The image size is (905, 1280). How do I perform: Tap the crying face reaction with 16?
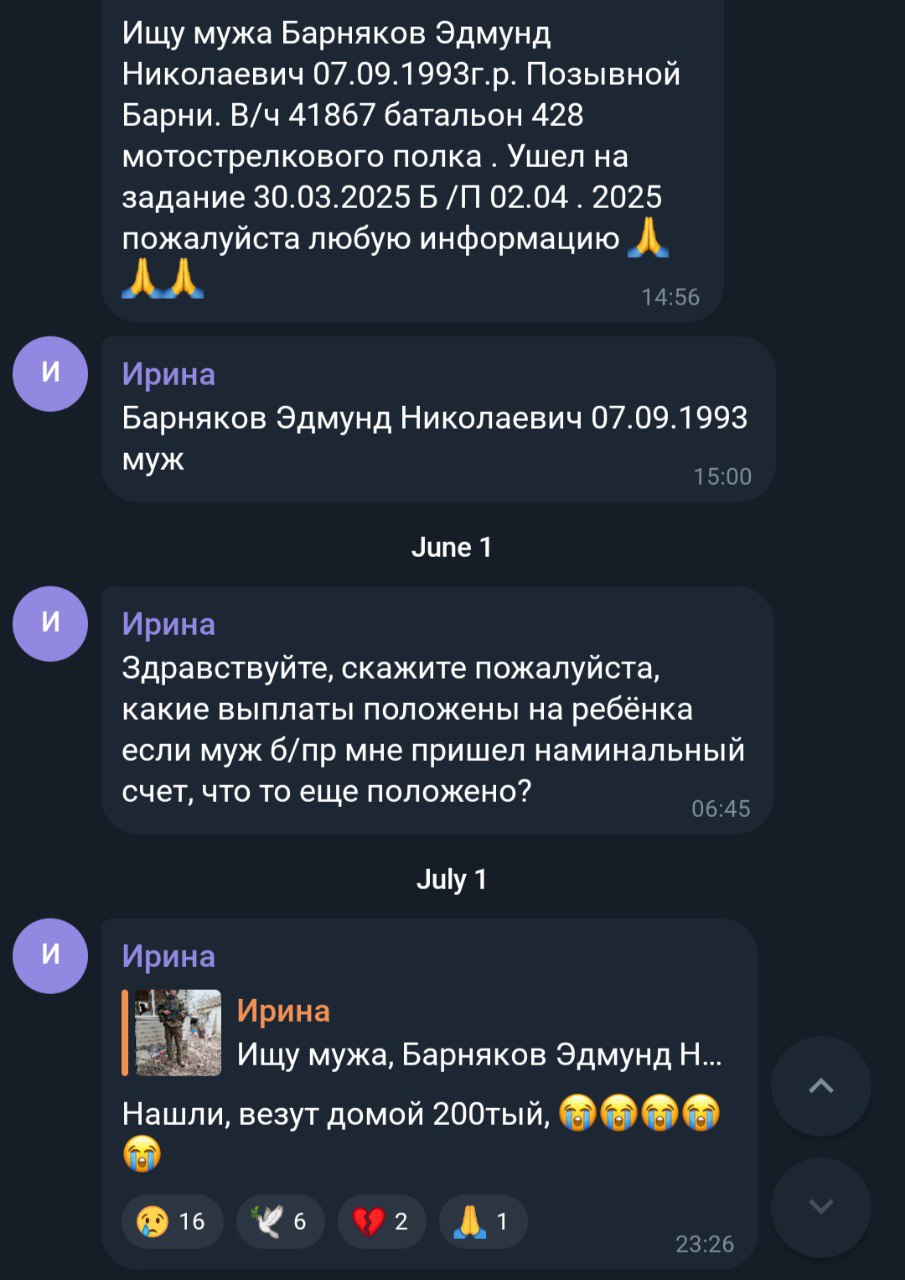pos(169,1221)
